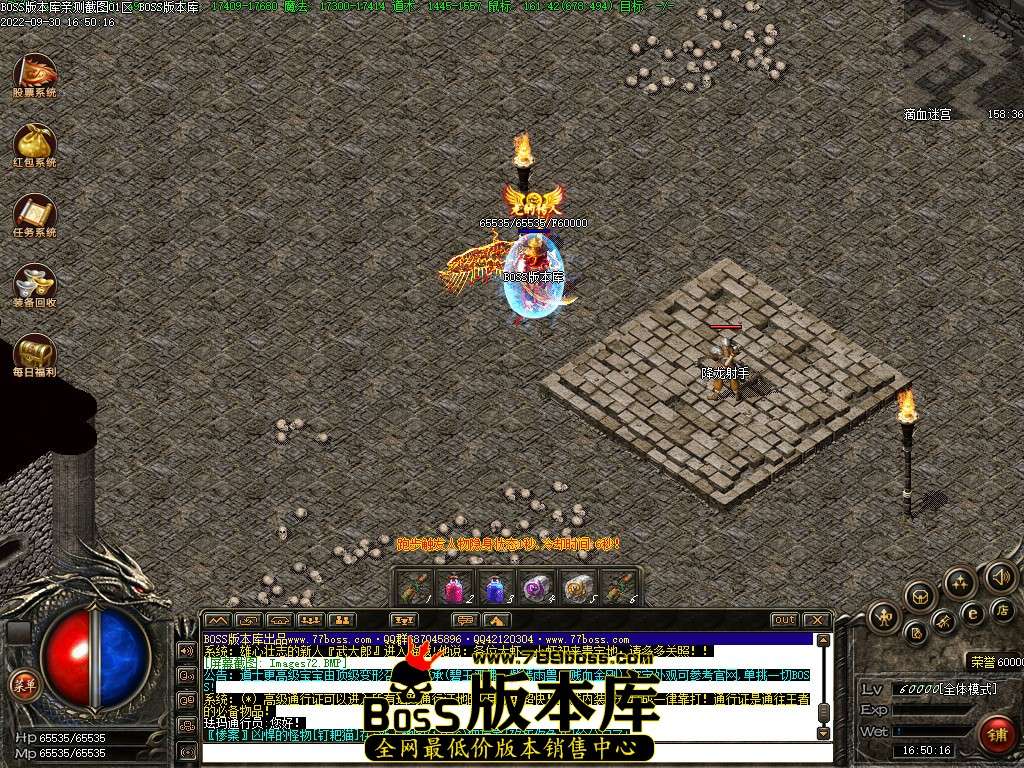Toggle the sound speaker button
The image size is (1024, 768).
pos(1000,577)
